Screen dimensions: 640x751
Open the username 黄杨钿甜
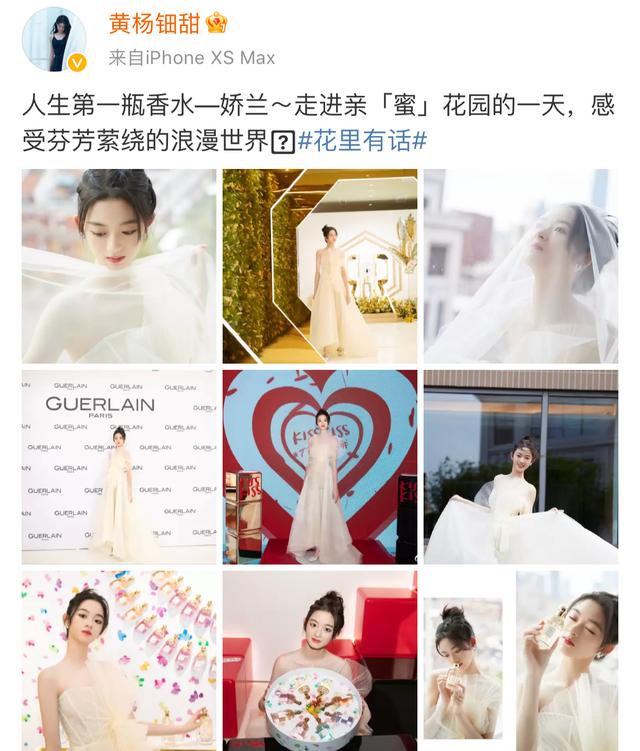coord(154,23)
